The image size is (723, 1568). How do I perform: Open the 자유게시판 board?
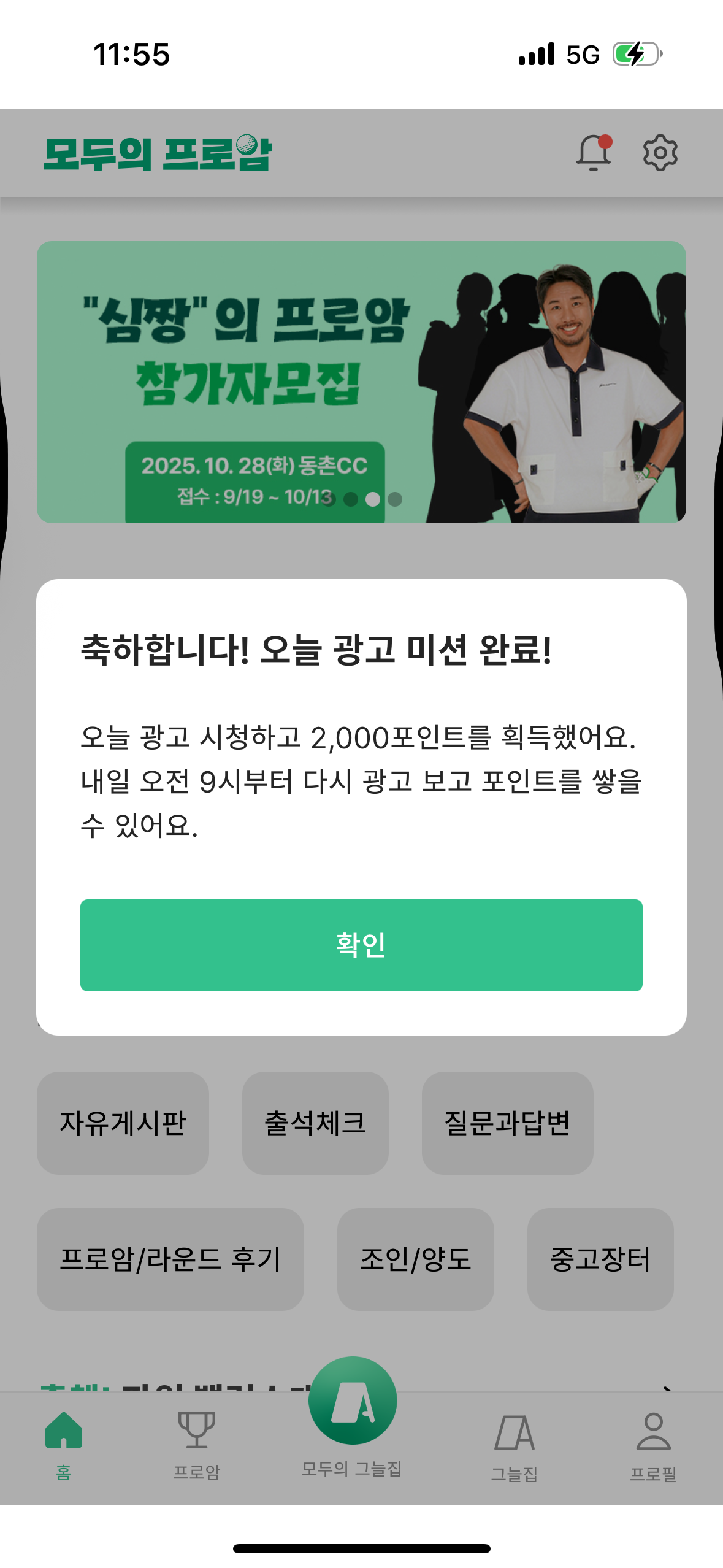(x=123, y=1123)
